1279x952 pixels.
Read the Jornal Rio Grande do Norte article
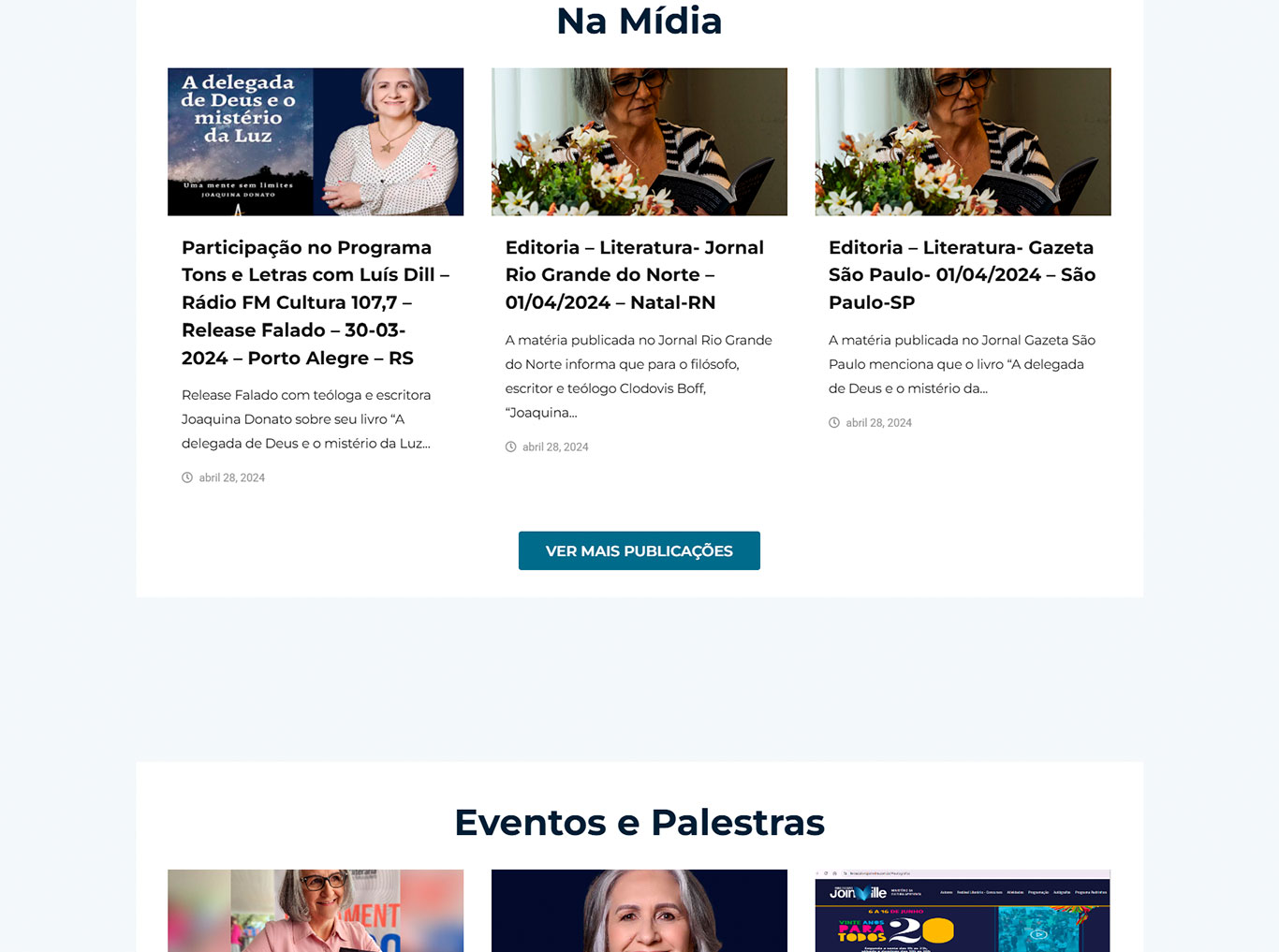(634, 274)
